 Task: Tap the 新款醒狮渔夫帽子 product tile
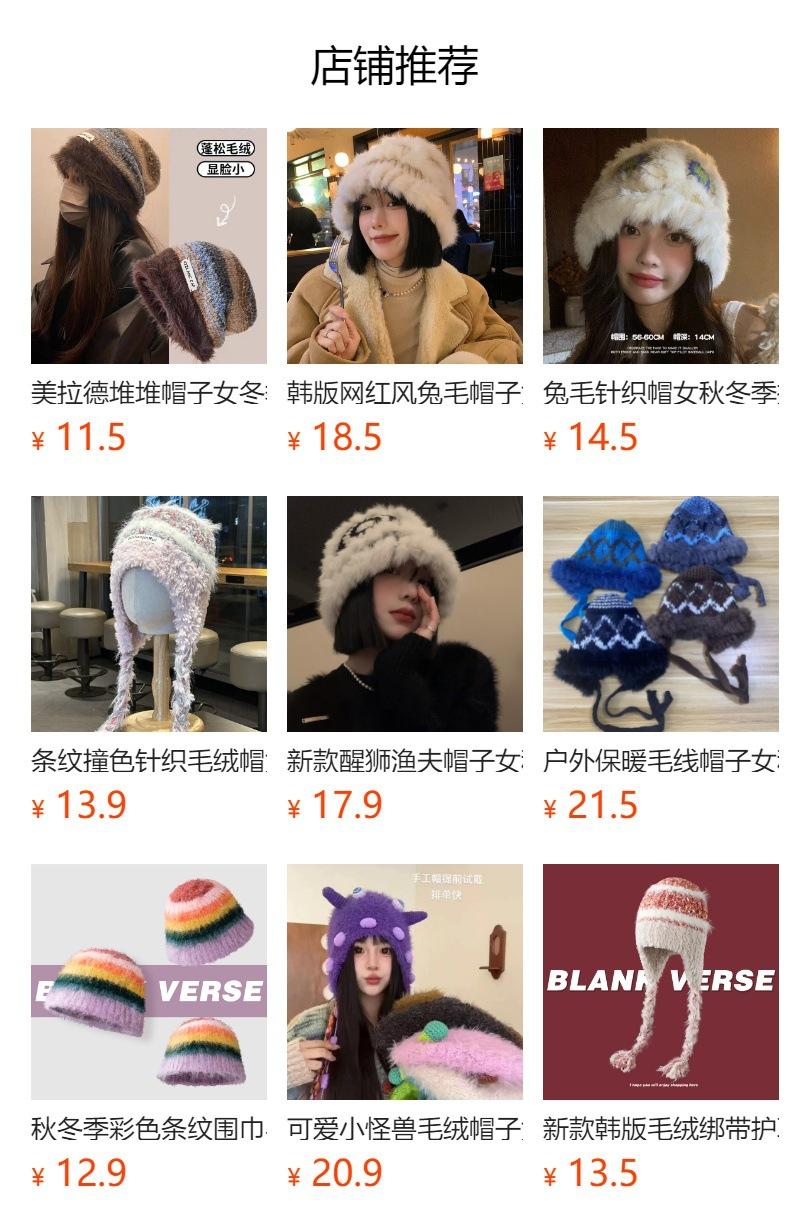pyautogui.click(x=405, y=660)
